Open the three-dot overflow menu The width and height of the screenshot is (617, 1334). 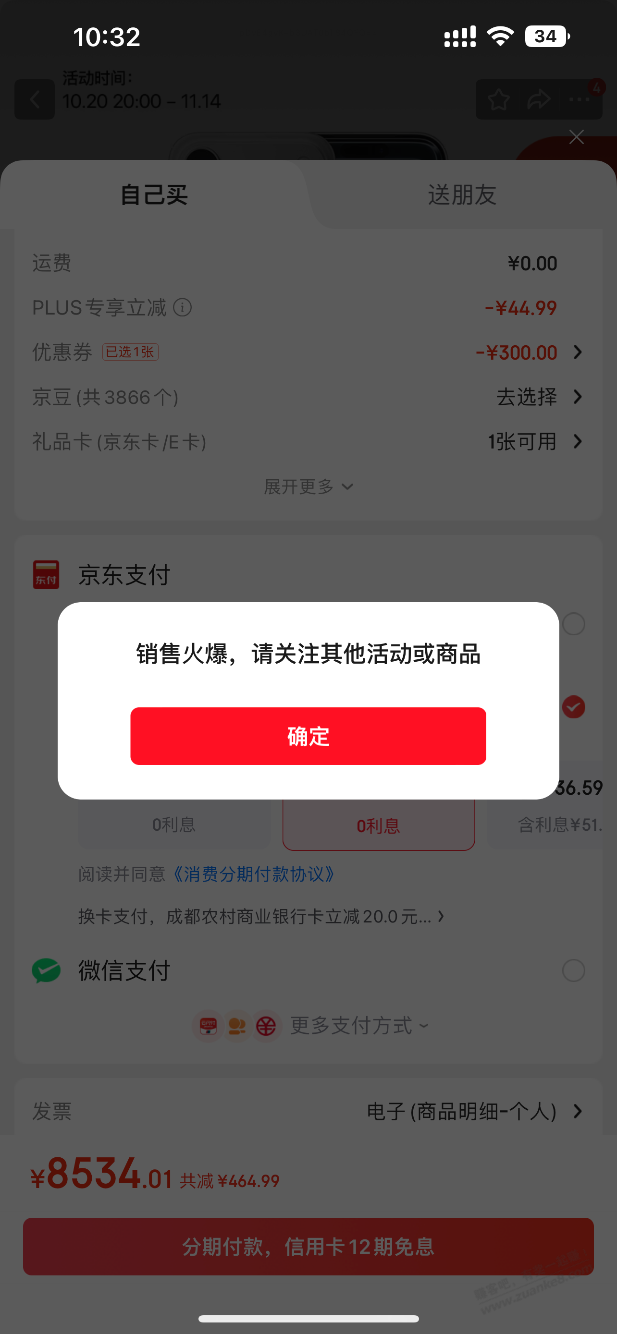pos(580,100)
